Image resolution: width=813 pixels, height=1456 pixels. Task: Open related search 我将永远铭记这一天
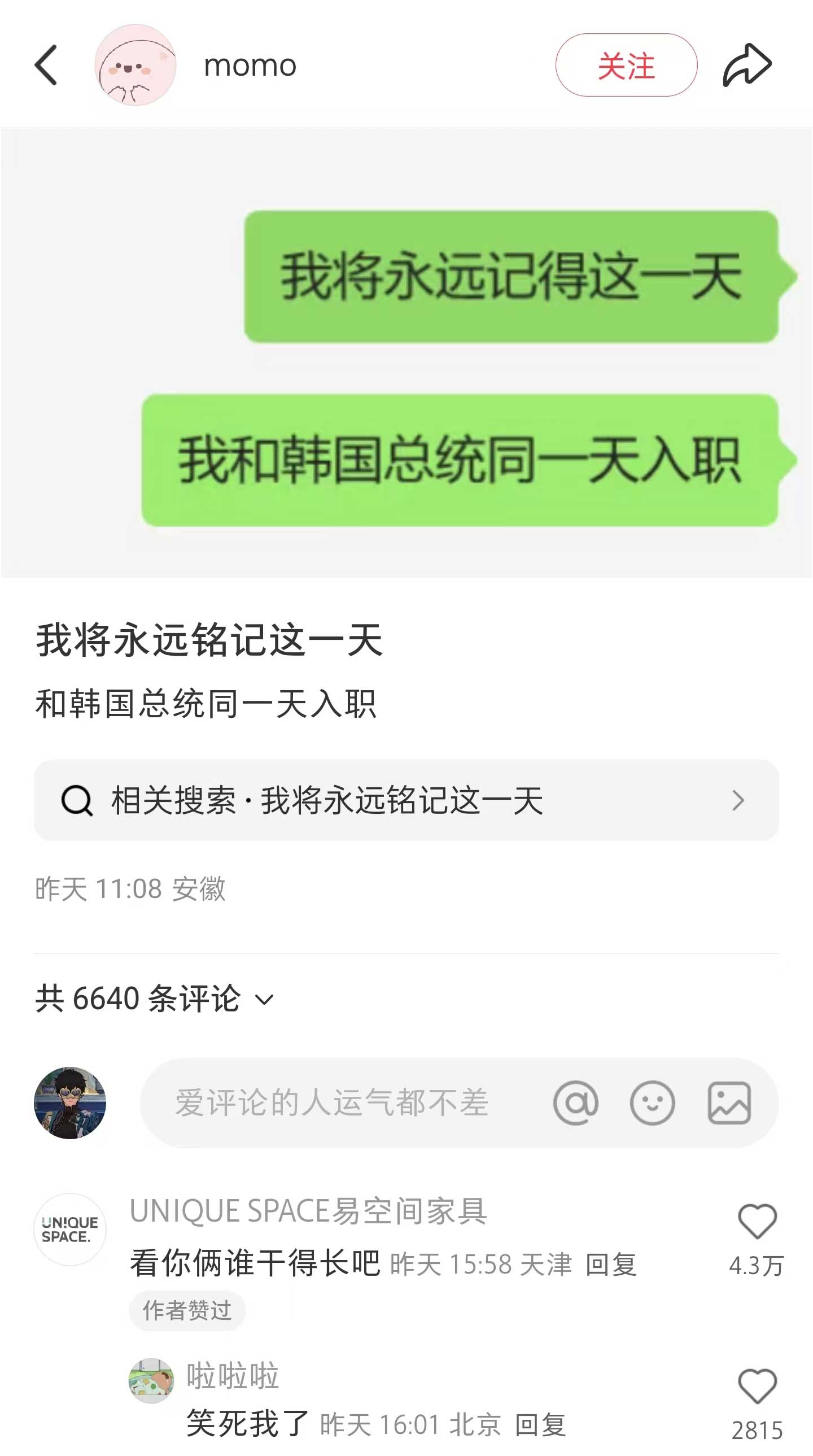point(407,800)
